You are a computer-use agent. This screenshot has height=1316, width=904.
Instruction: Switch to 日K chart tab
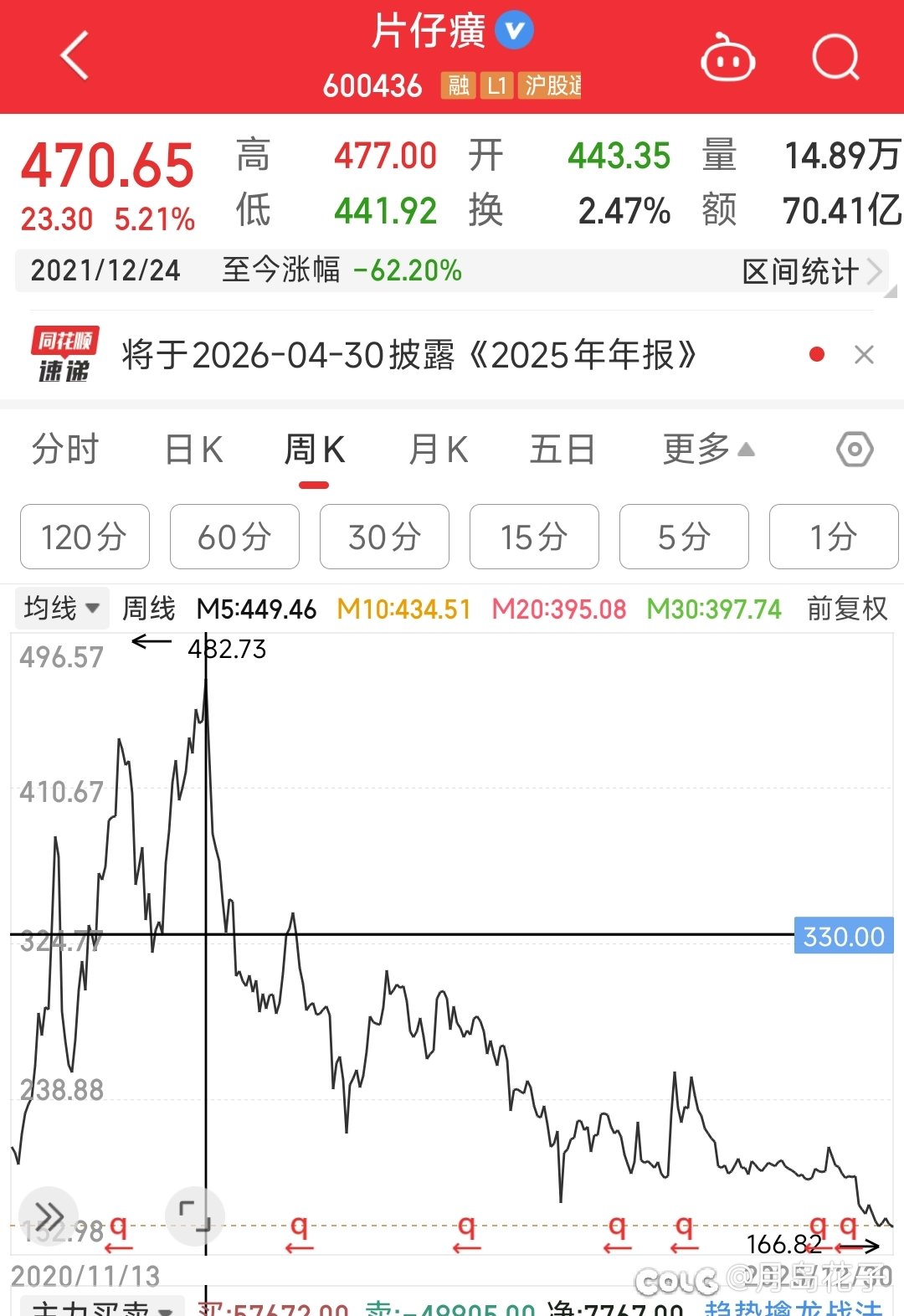pos(193,450)
